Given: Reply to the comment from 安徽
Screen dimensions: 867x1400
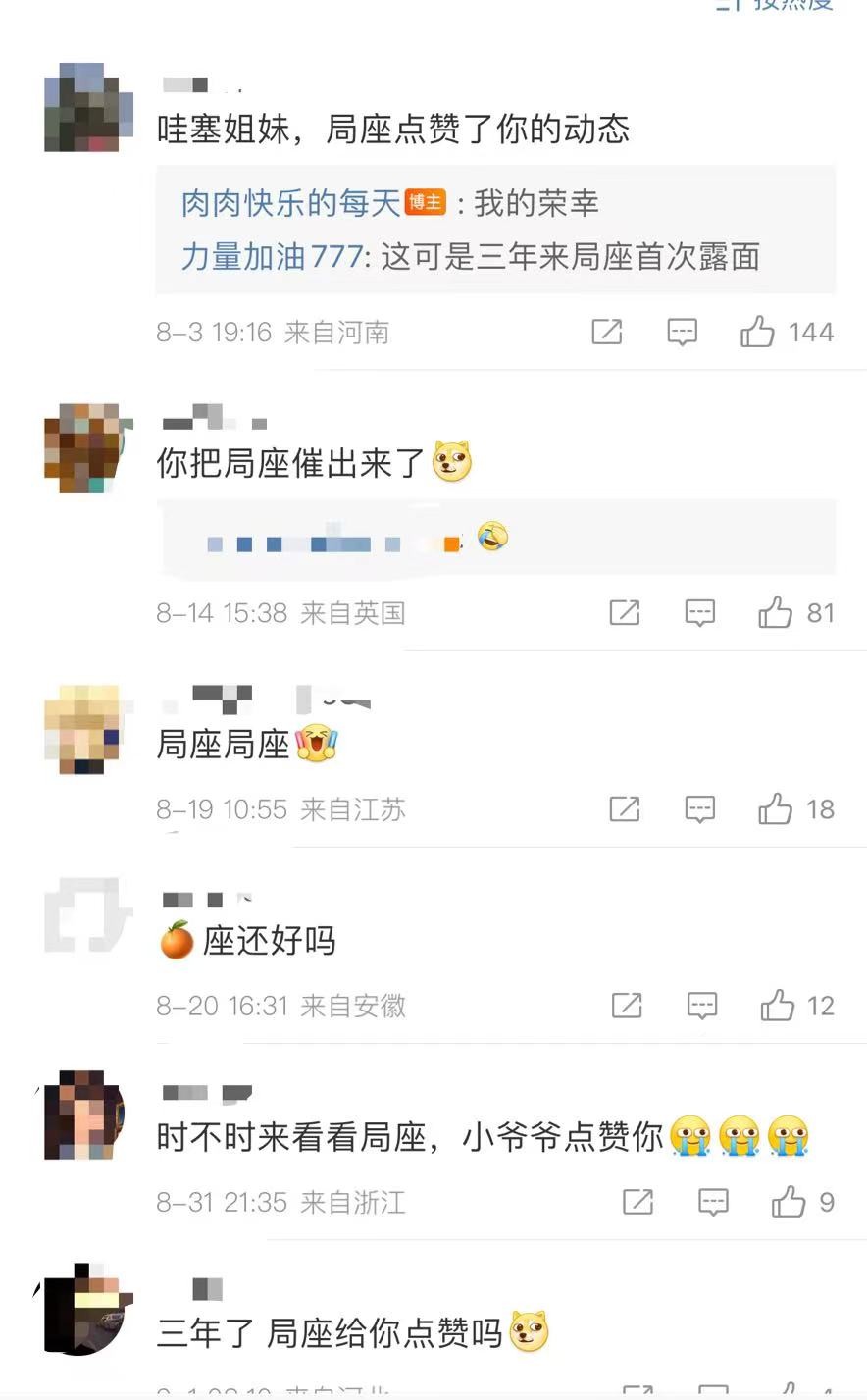Looking at the screenshot, I should 701,1006.
